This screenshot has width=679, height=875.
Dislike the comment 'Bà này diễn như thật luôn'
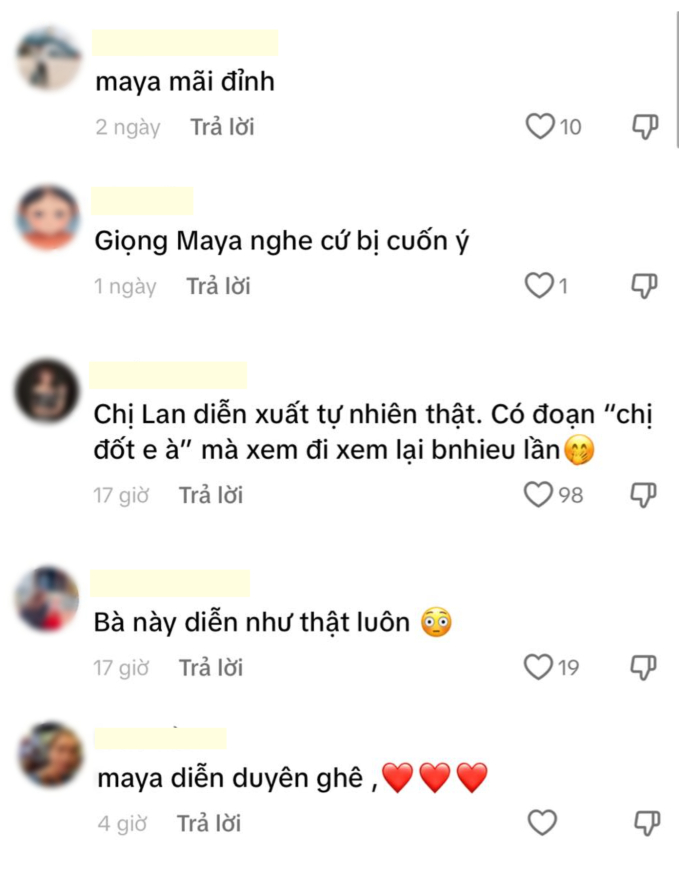646,666
